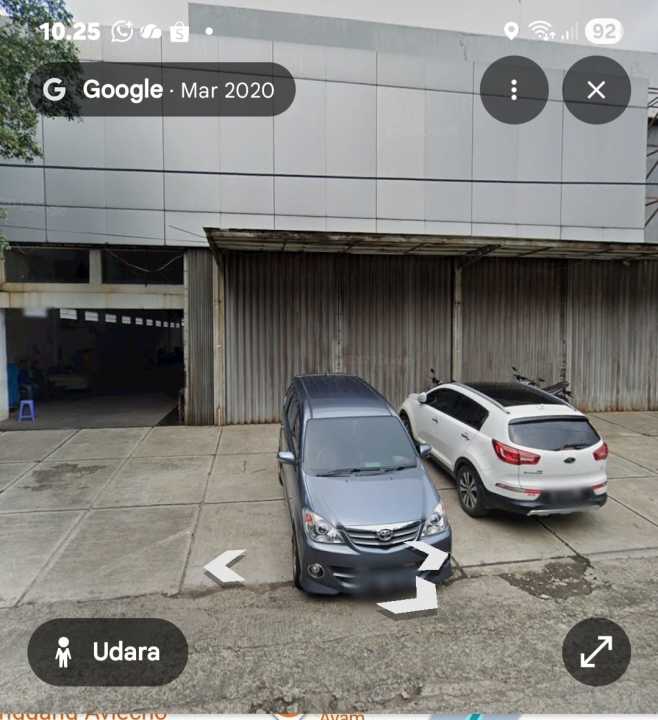
Task: Expand Street View to full screen
Action: 596,652
